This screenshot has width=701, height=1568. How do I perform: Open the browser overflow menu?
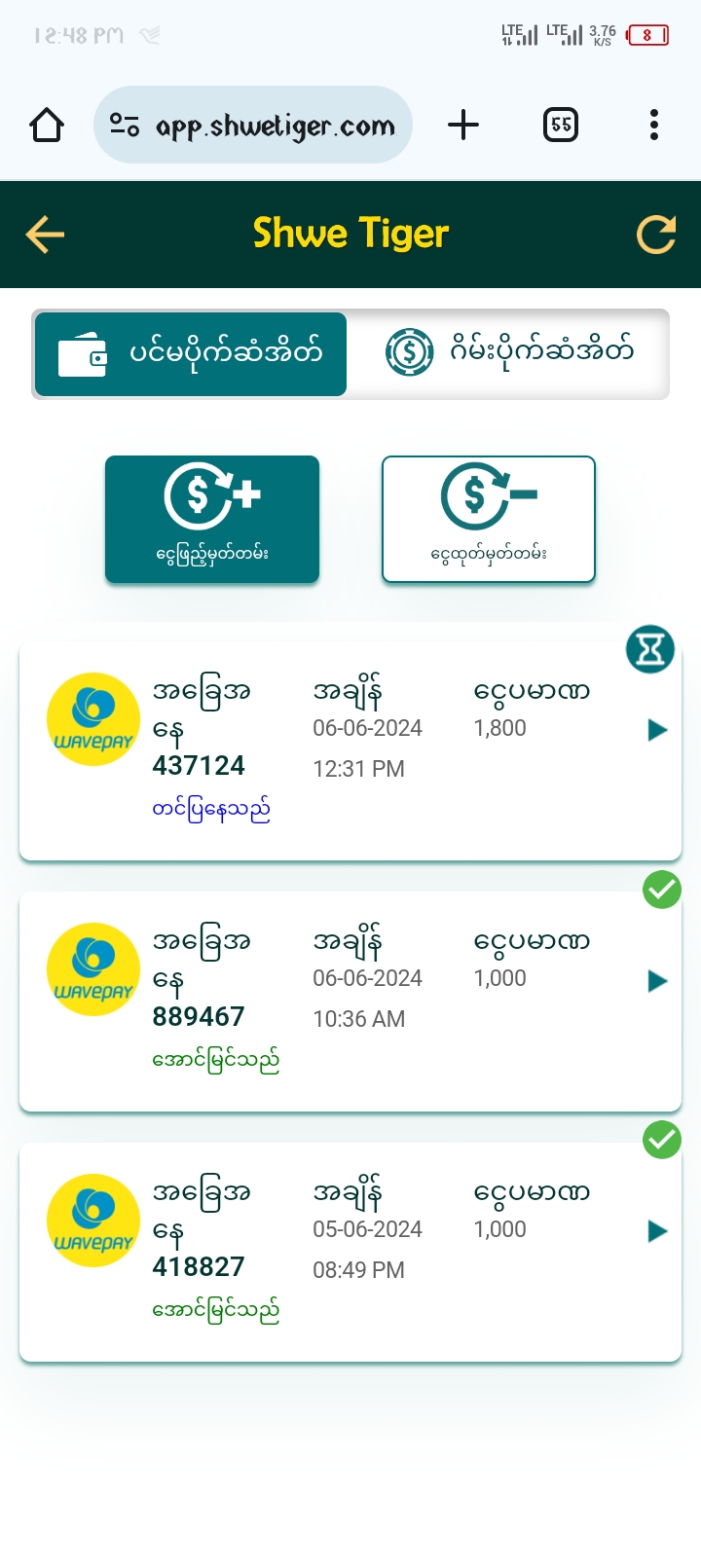[653, 126]
